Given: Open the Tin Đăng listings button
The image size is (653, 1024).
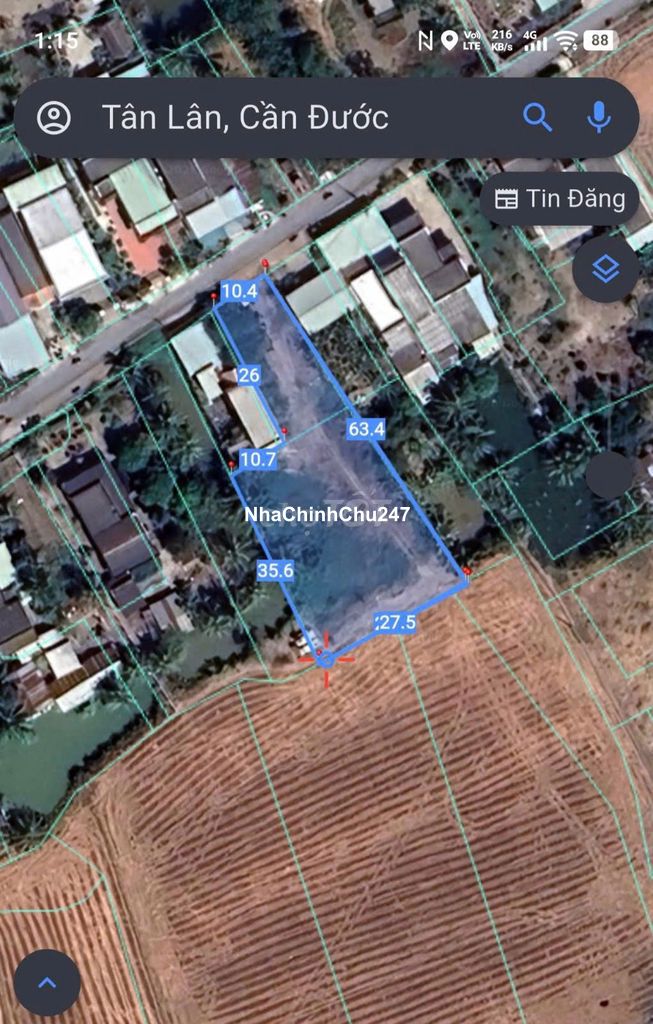Looking at the screenshot, I should coord(560,198).
